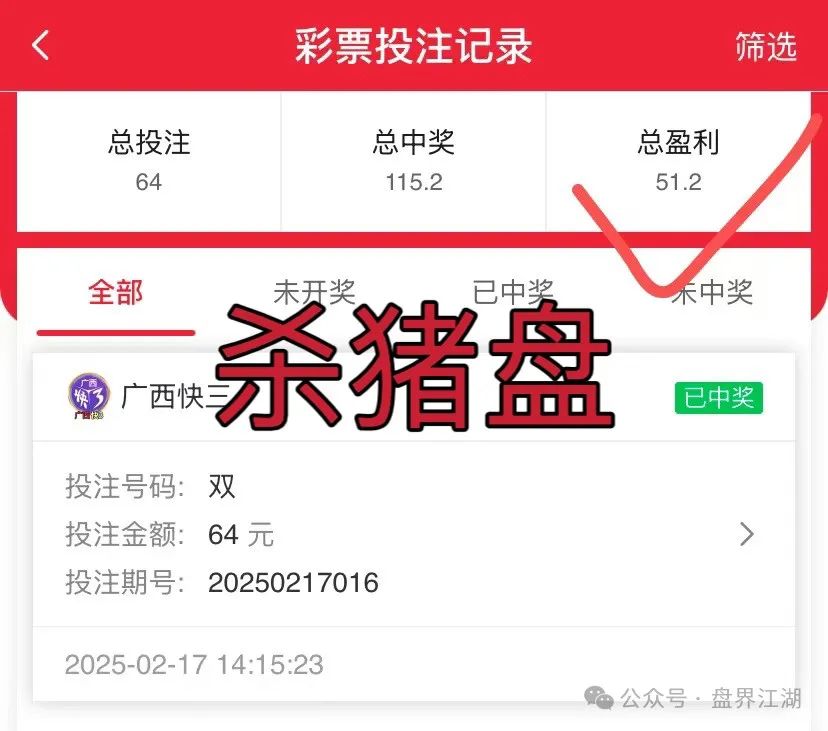Open the 广西快三 bet record card
The image size is (828, 731).
[414, 535]
